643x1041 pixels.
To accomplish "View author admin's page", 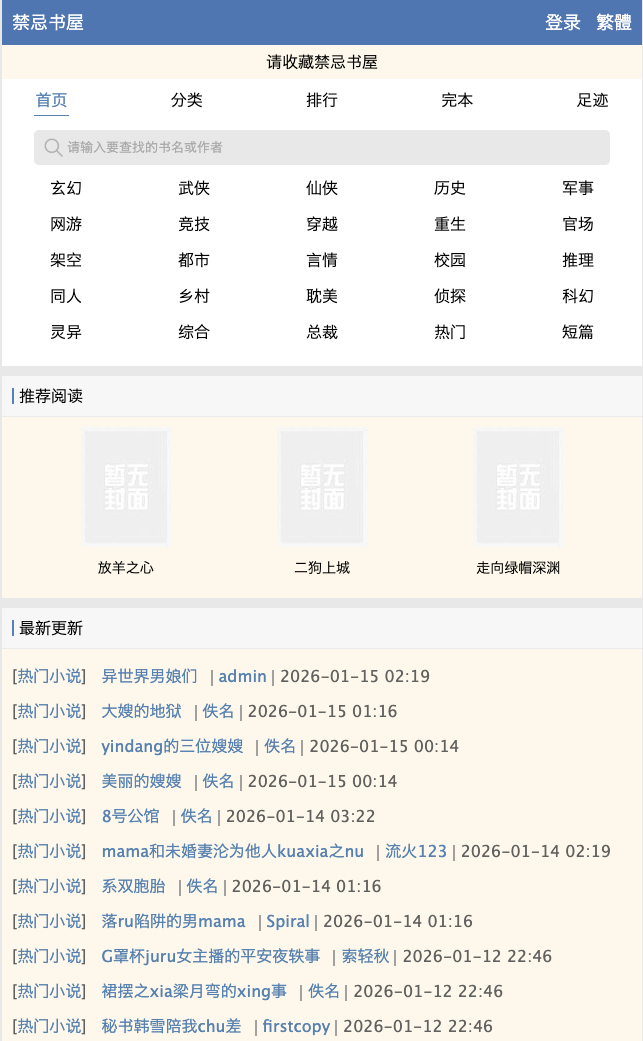I will click(x=242, y=676).
